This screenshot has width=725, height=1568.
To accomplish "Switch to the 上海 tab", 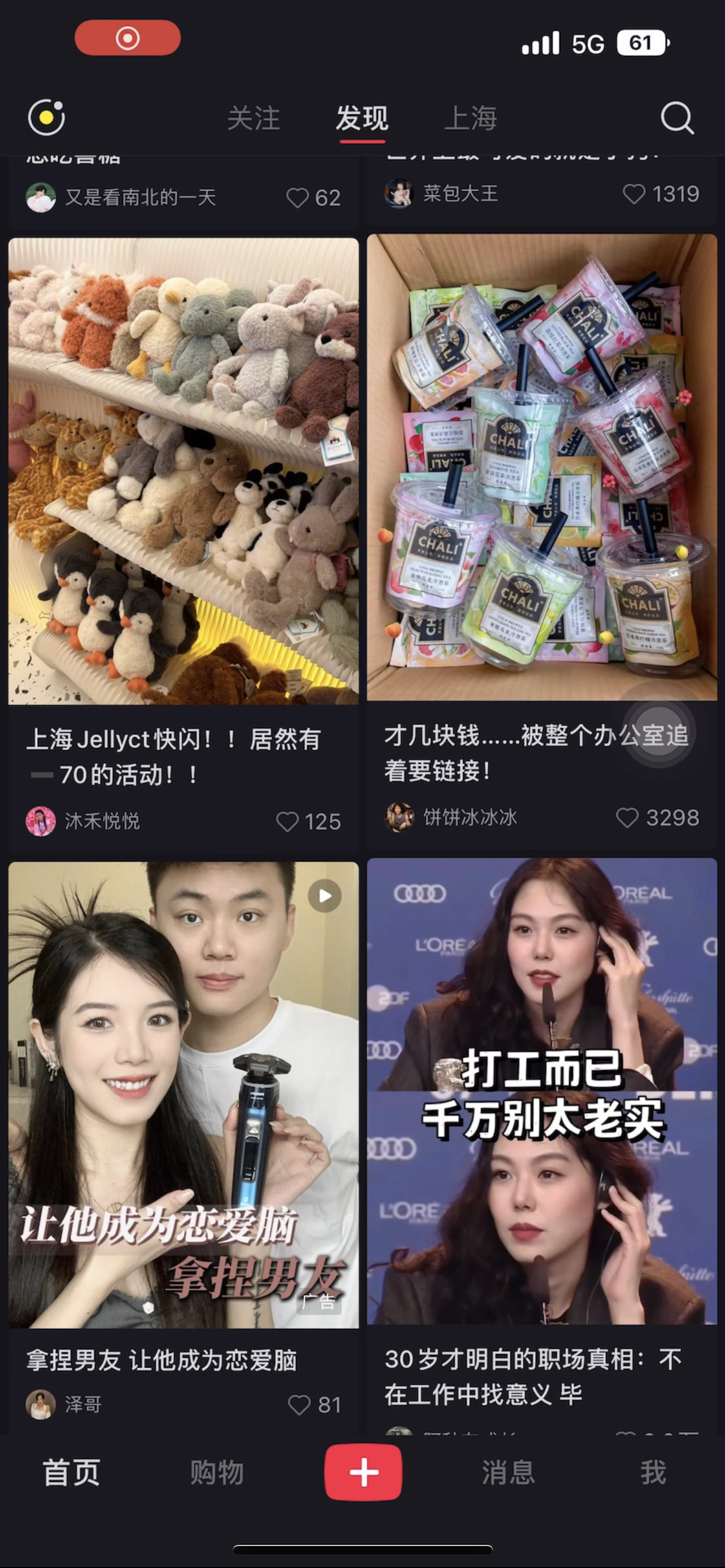I will coord(470,118).
